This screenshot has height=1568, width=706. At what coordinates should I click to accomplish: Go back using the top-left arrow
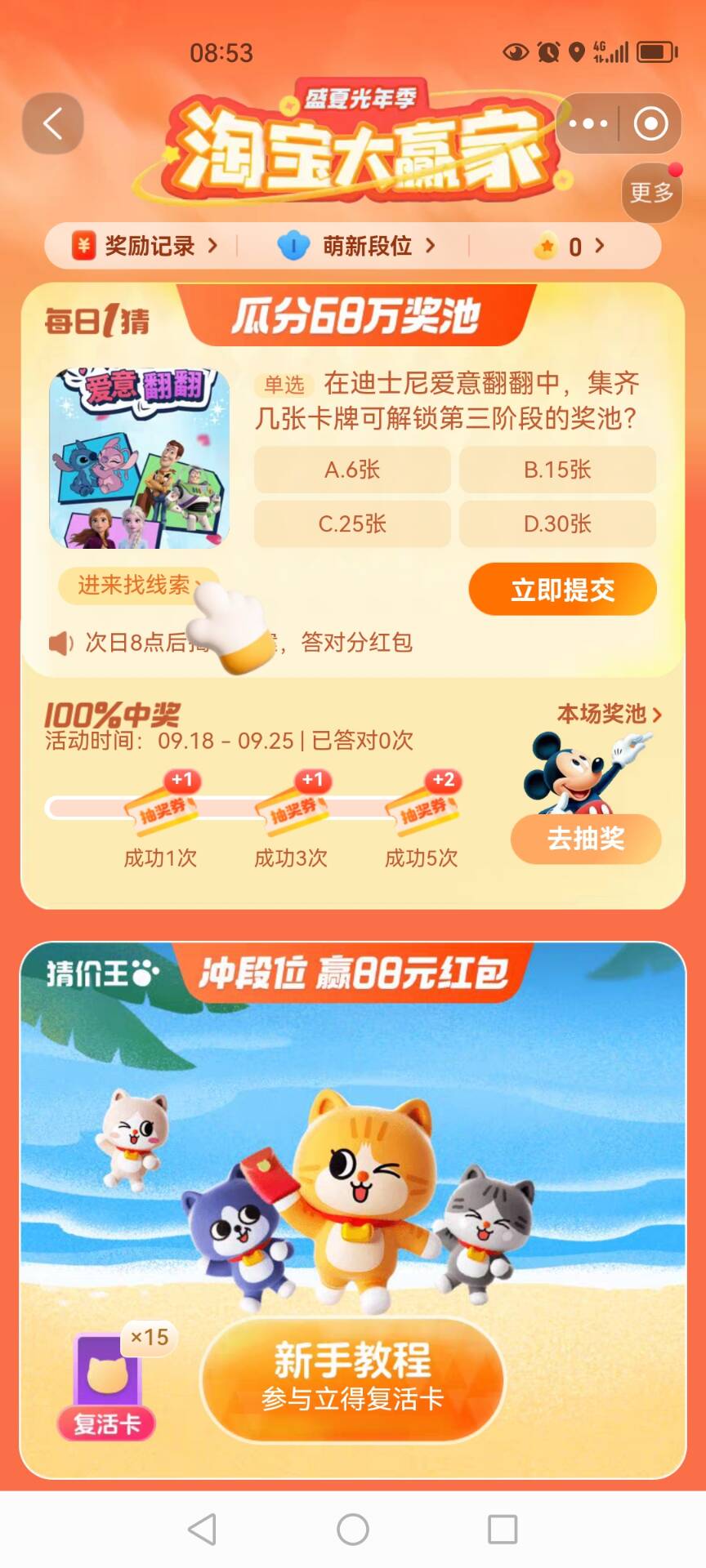tap(53, 124)
